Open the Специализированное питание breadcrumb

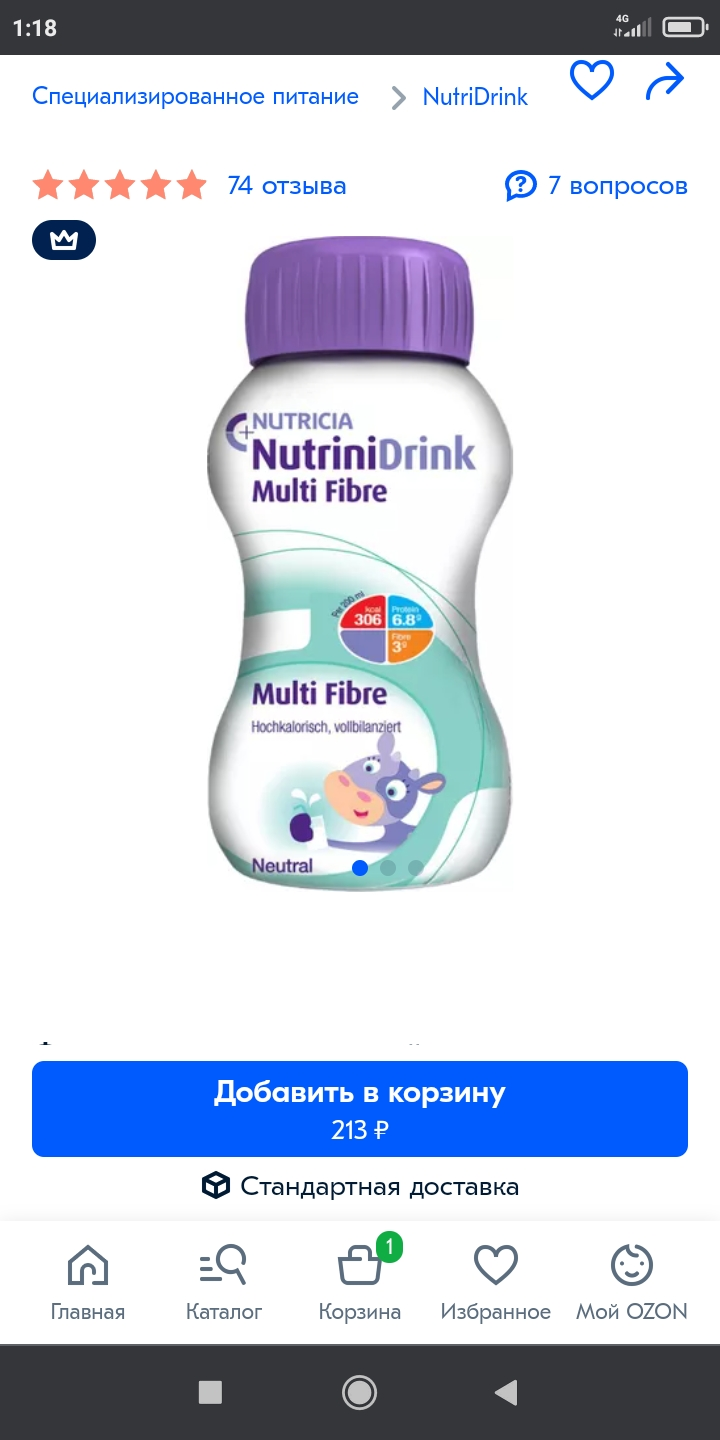196,96
